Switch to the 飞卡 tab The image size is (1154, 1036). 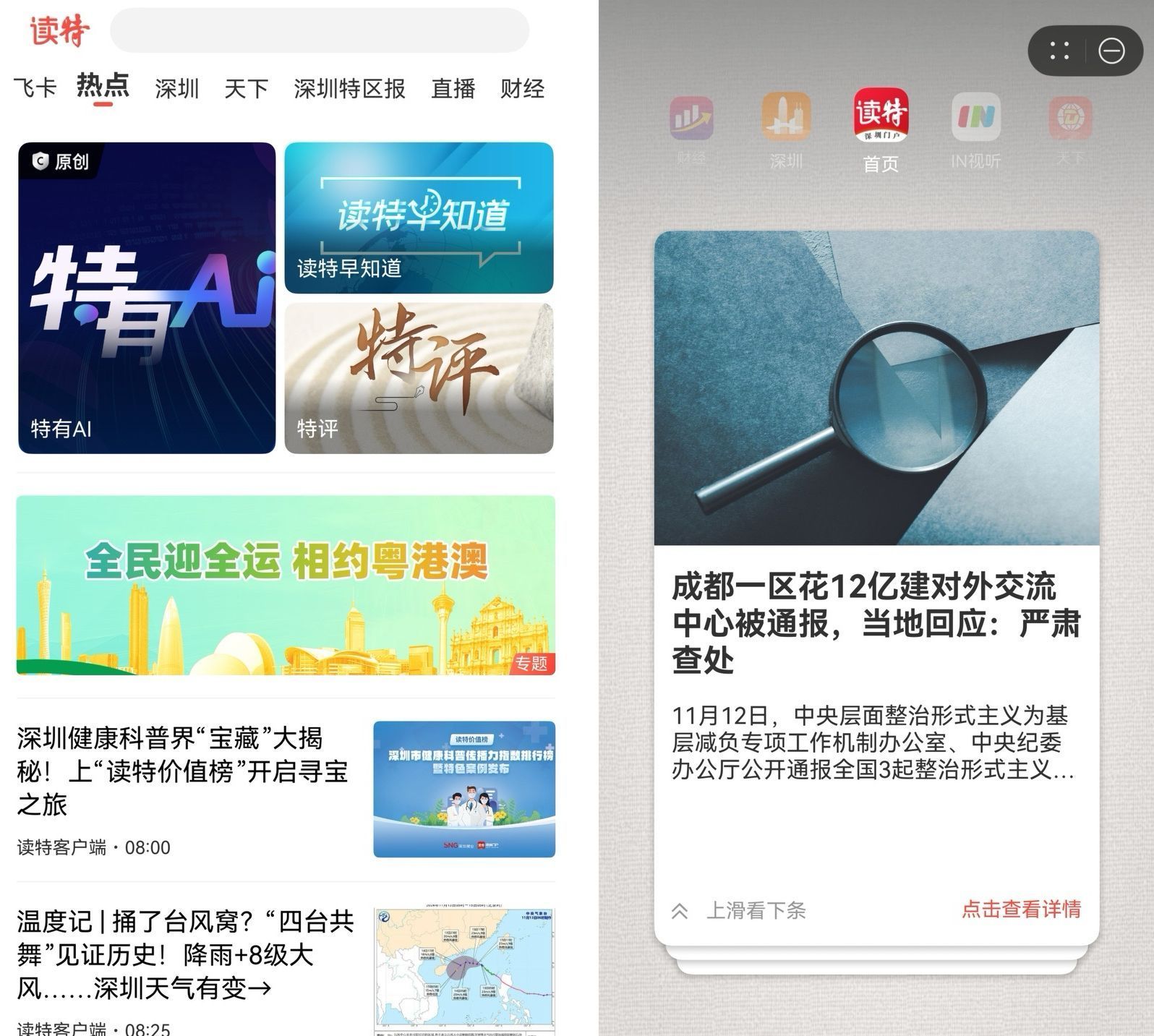34,88
